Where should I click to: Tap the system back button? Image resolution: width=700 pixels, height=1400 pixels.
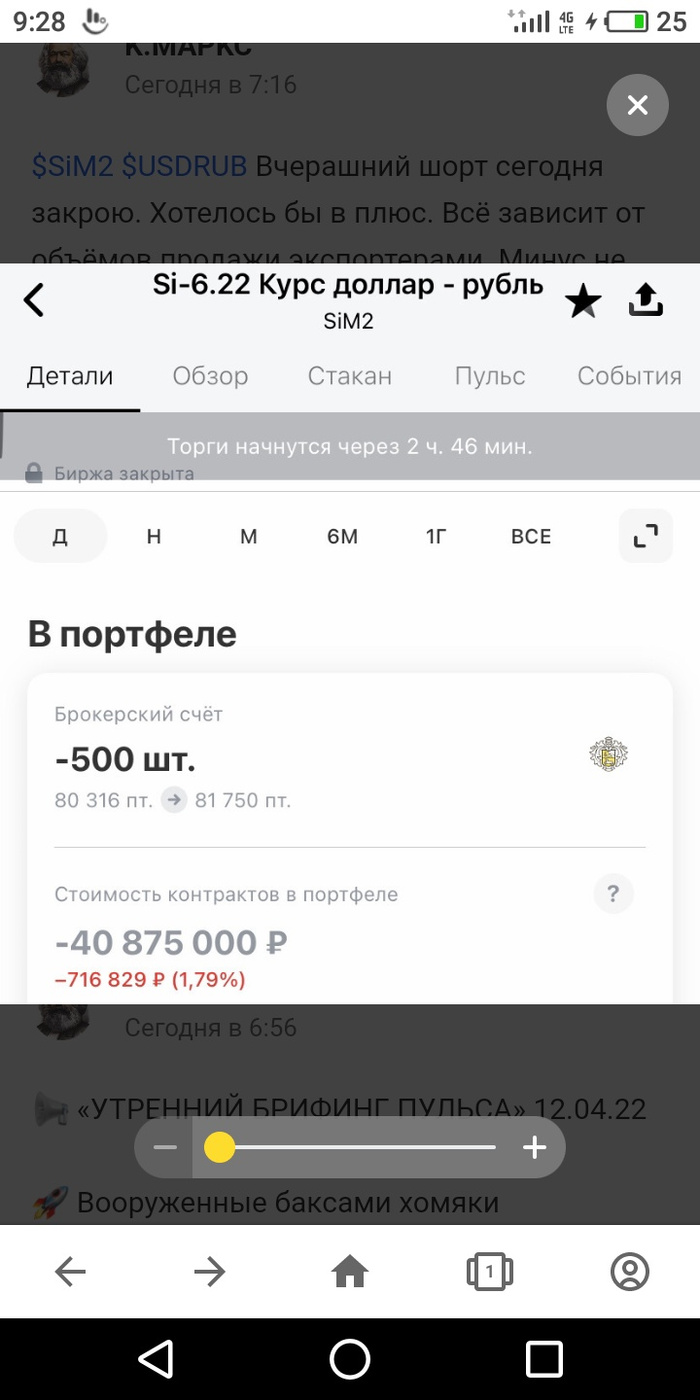click(156, 1359)
